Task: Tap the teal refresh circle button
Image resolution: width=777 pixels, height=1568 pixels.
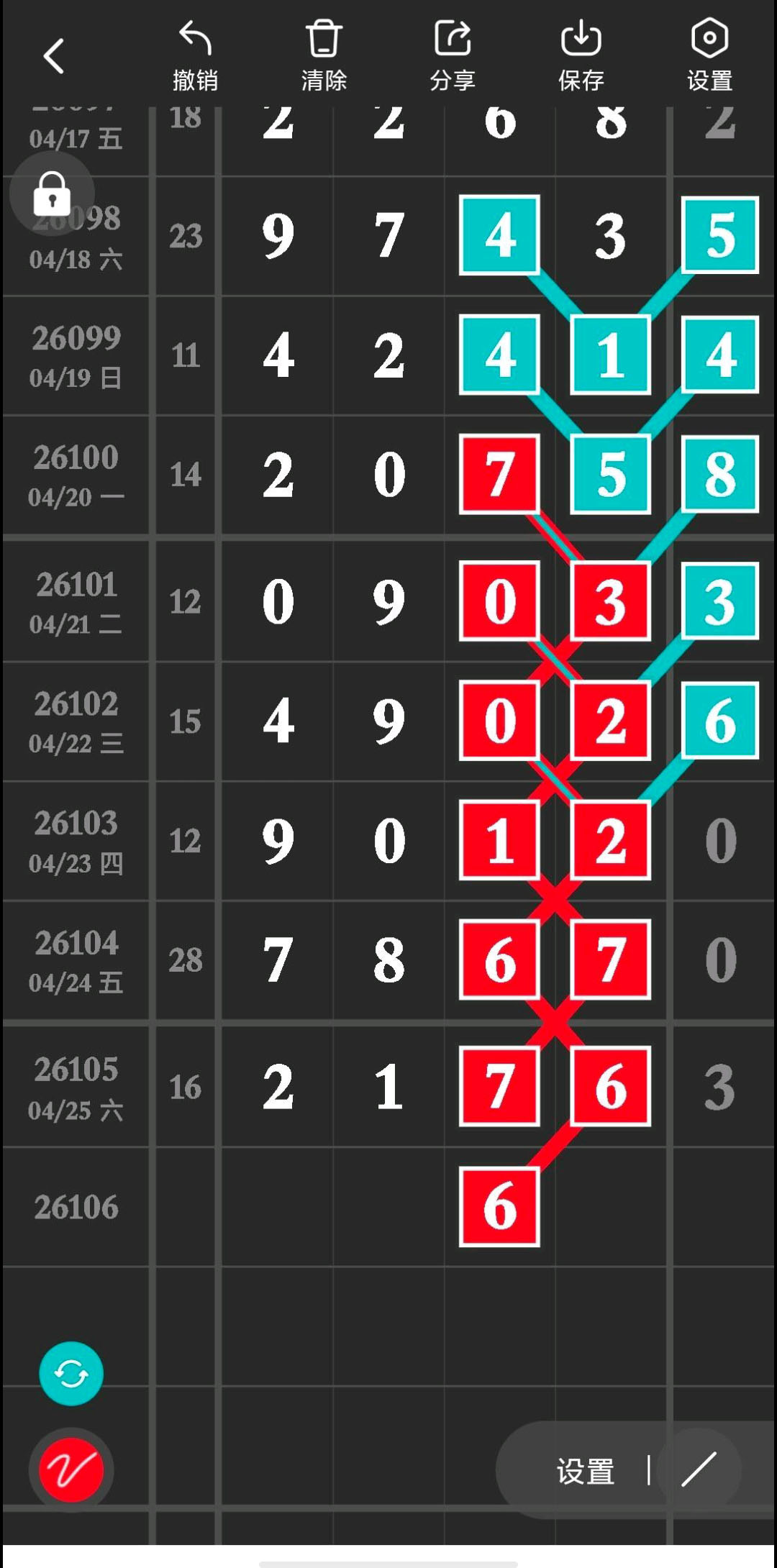Action: click(71, 1374)
